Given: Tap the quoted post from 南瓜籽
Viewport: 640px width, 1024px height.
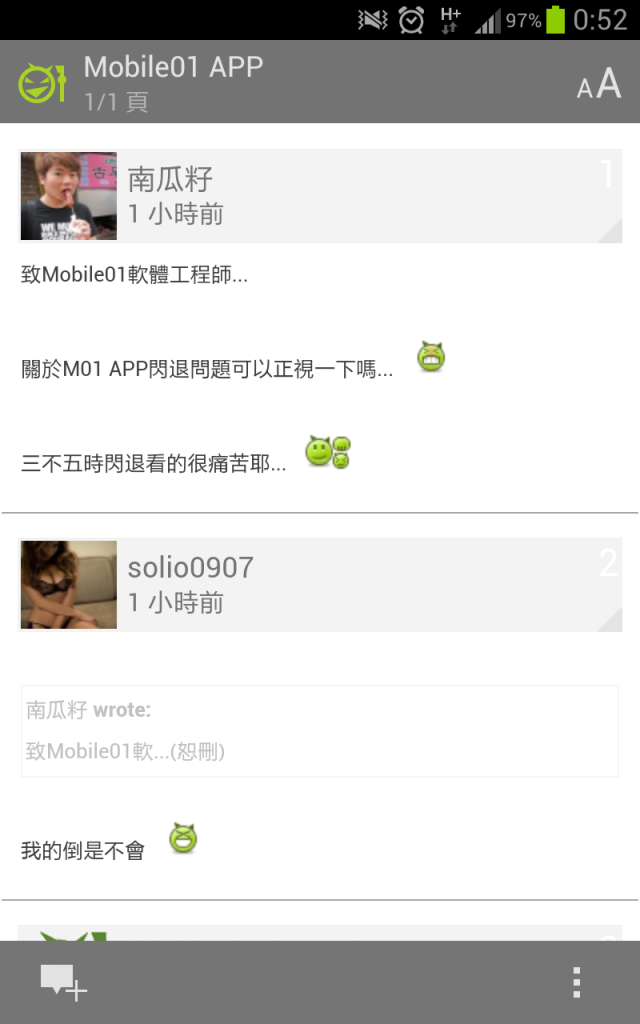Looking at the screenshot, I should pyautogui.click(x=320, y=731).
